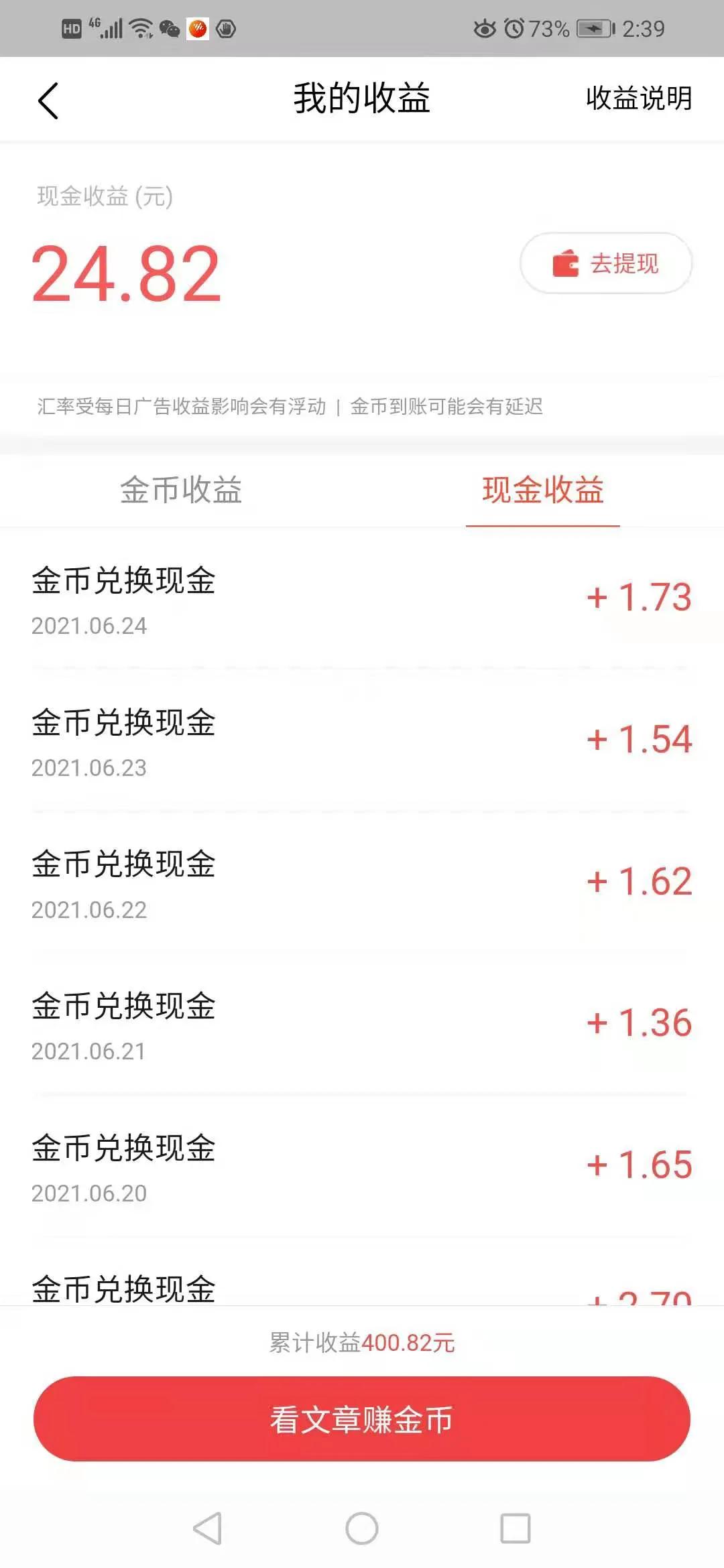724x1568 pixels.
Task: Tap the alarm clock status bar icon
Action: [514, 28]
